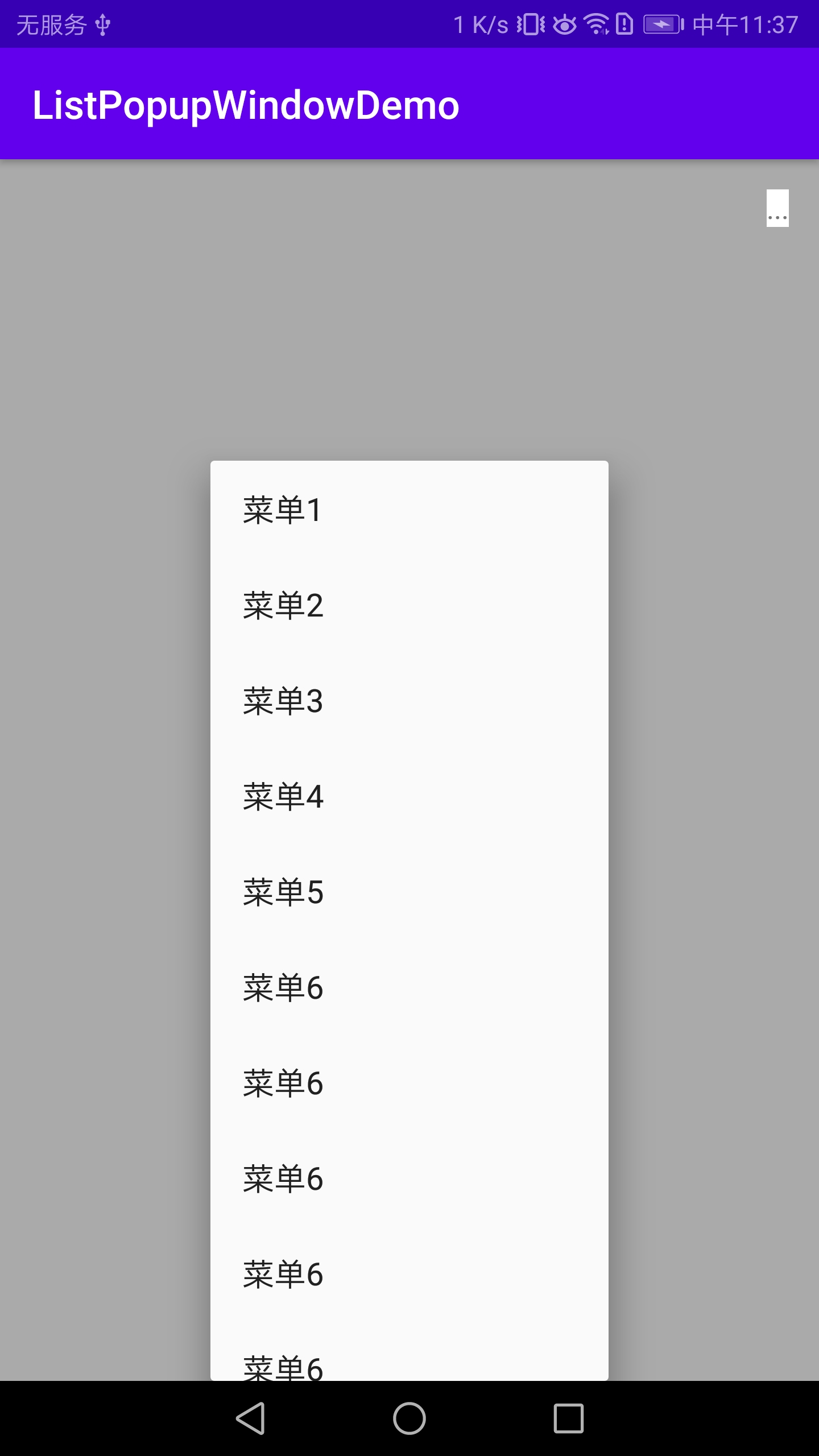Tap the '...' button at top right
Image resolution: width=819 pixels, height=1456 pixels.
click(x=777, y=208)
